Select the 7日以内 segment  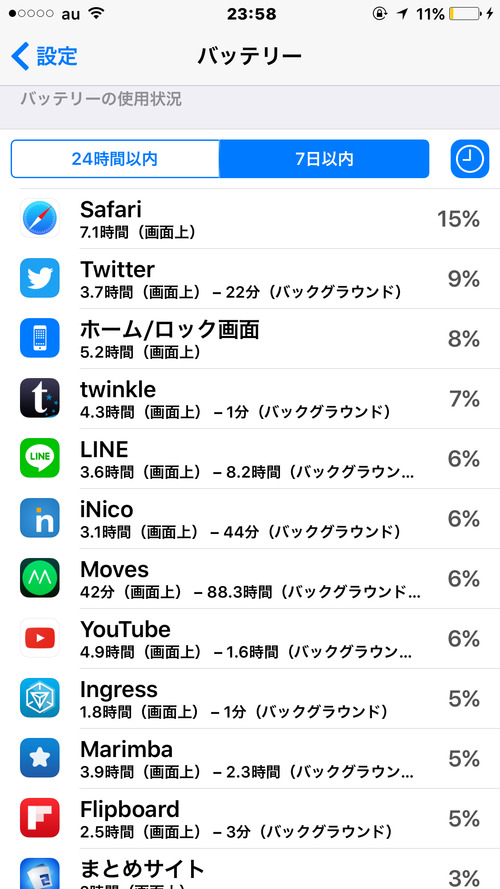(x=324, y=159)
